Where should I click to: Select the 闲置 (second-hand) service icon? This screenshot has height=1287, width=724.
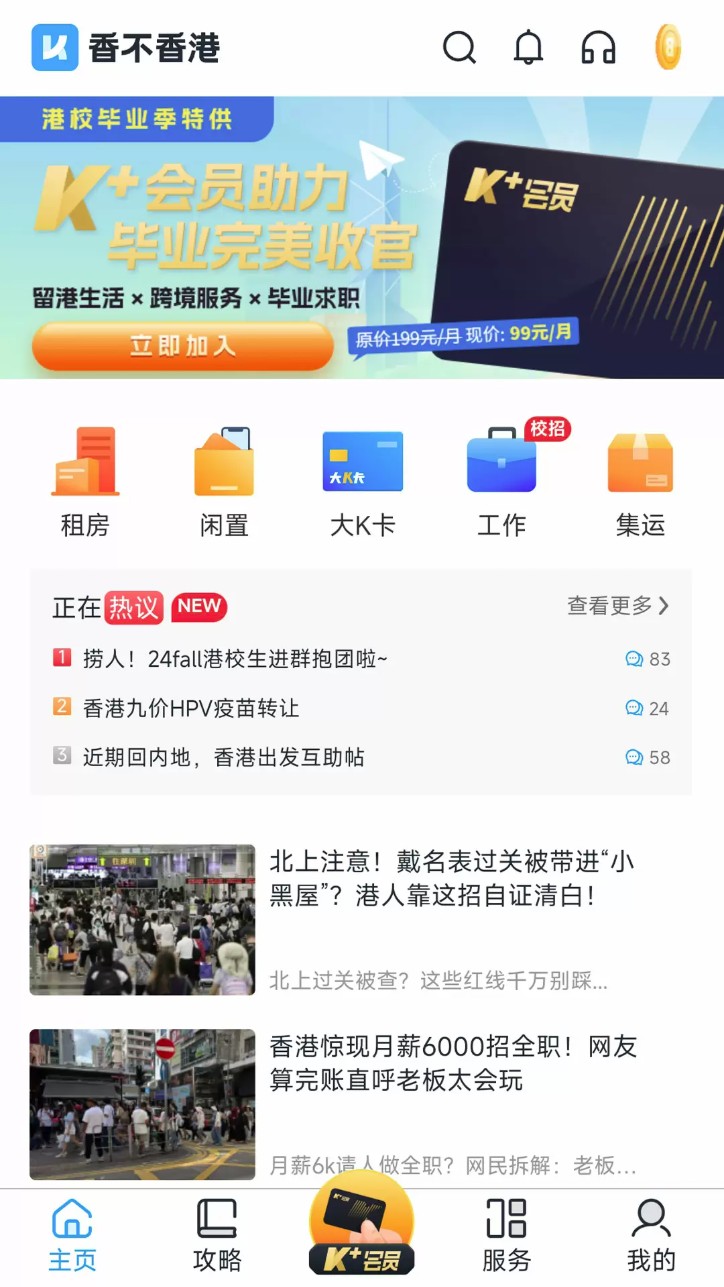[x=223, y=463]
